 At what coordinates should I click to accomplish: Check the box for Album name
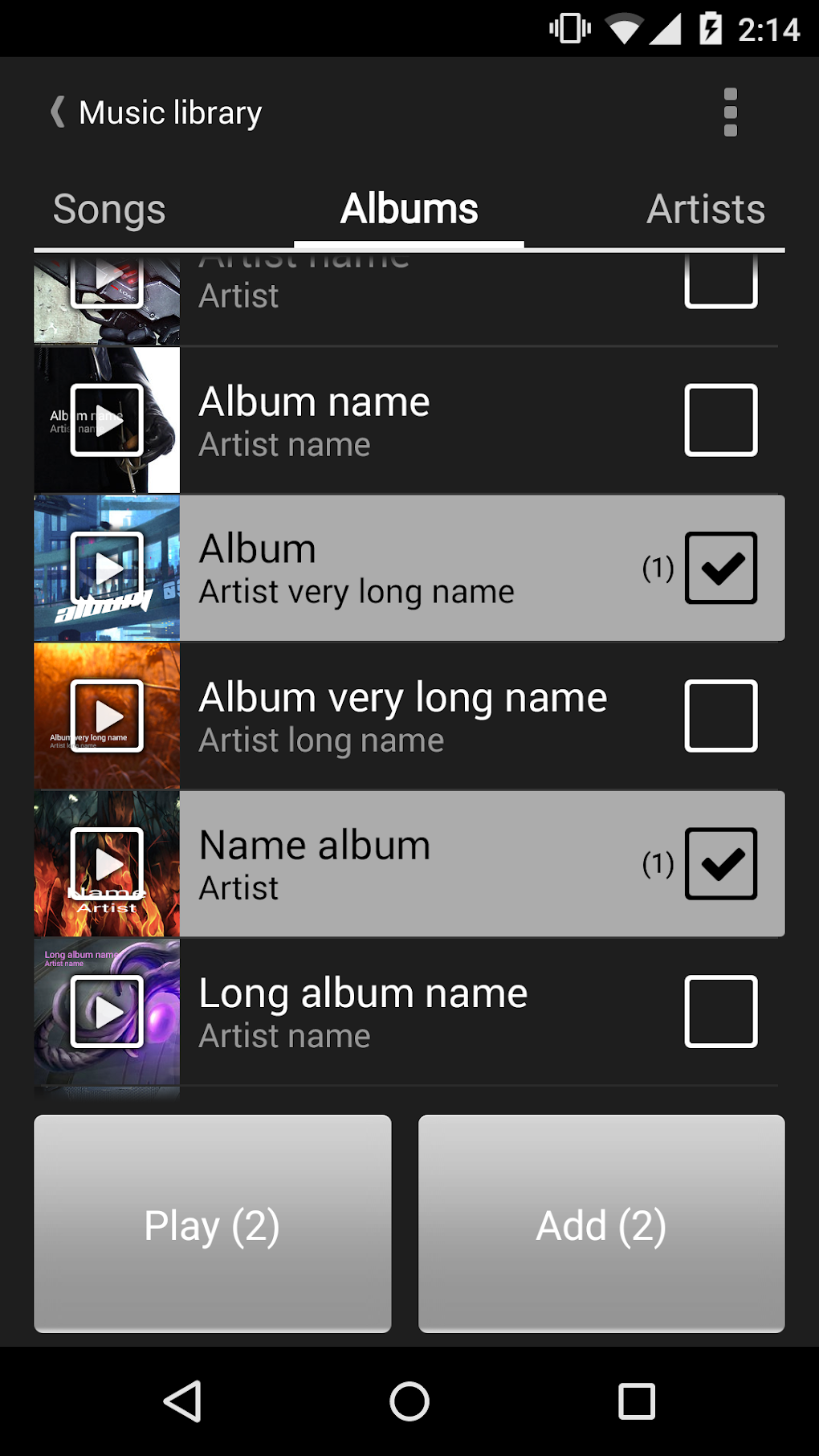point(720,420)
